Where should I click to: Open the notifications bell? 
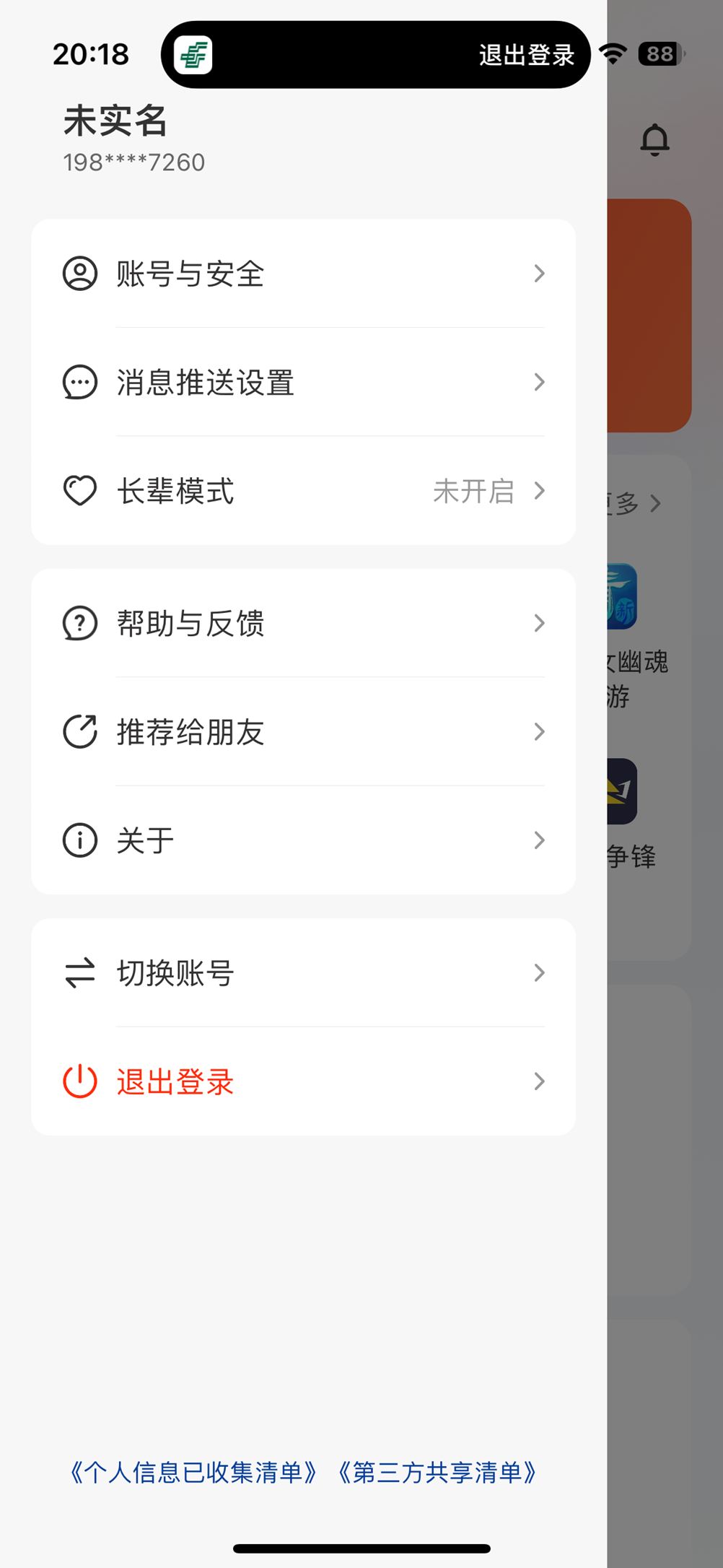tap(654, 139)
